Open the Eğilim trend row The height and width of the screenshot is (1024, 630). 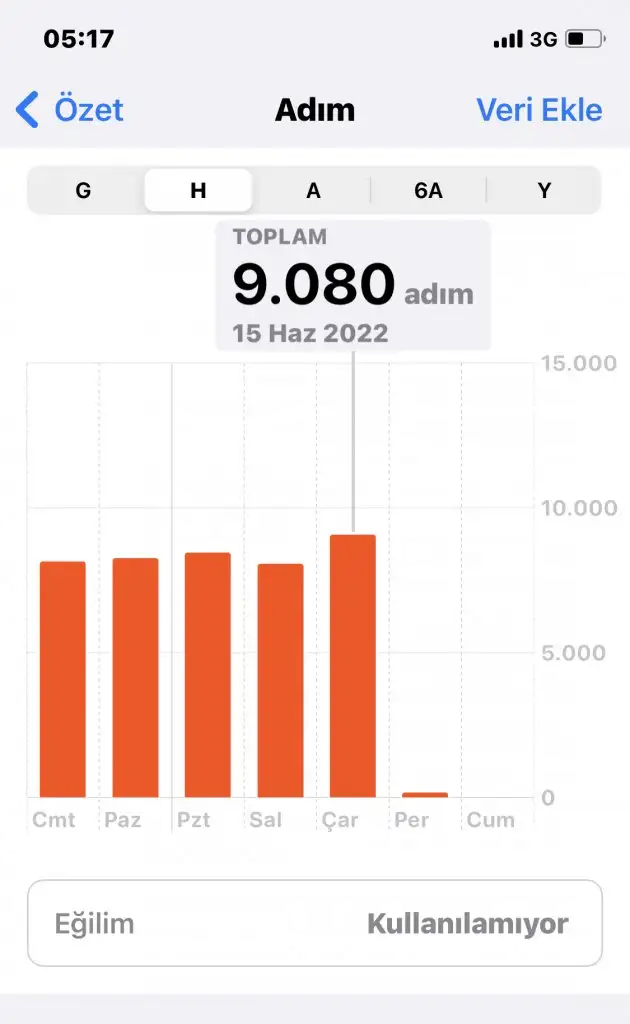pyautogui.click(x=314, y=923)
